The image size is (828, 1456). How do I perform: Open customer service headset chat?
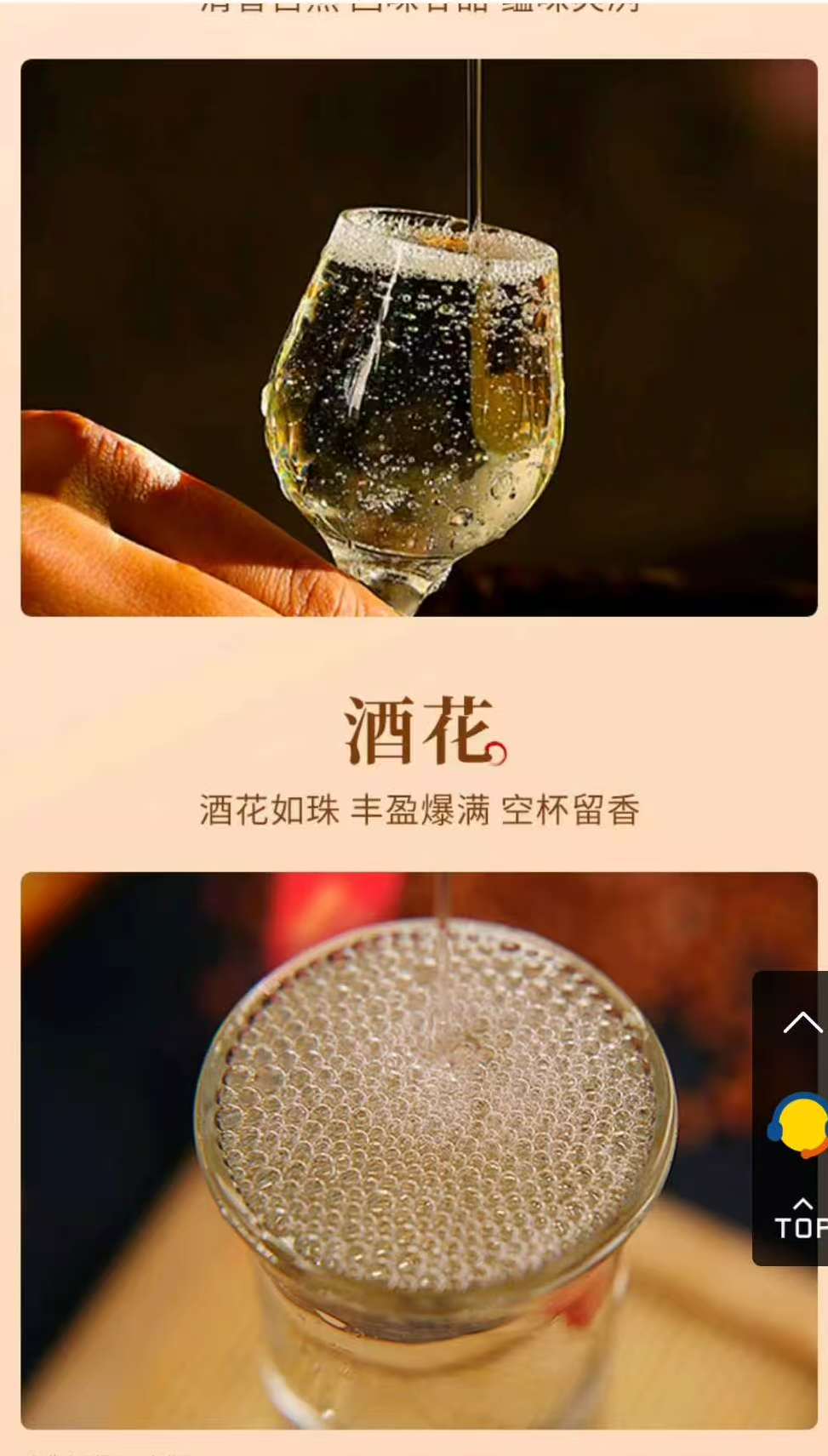coord(800,1125)
